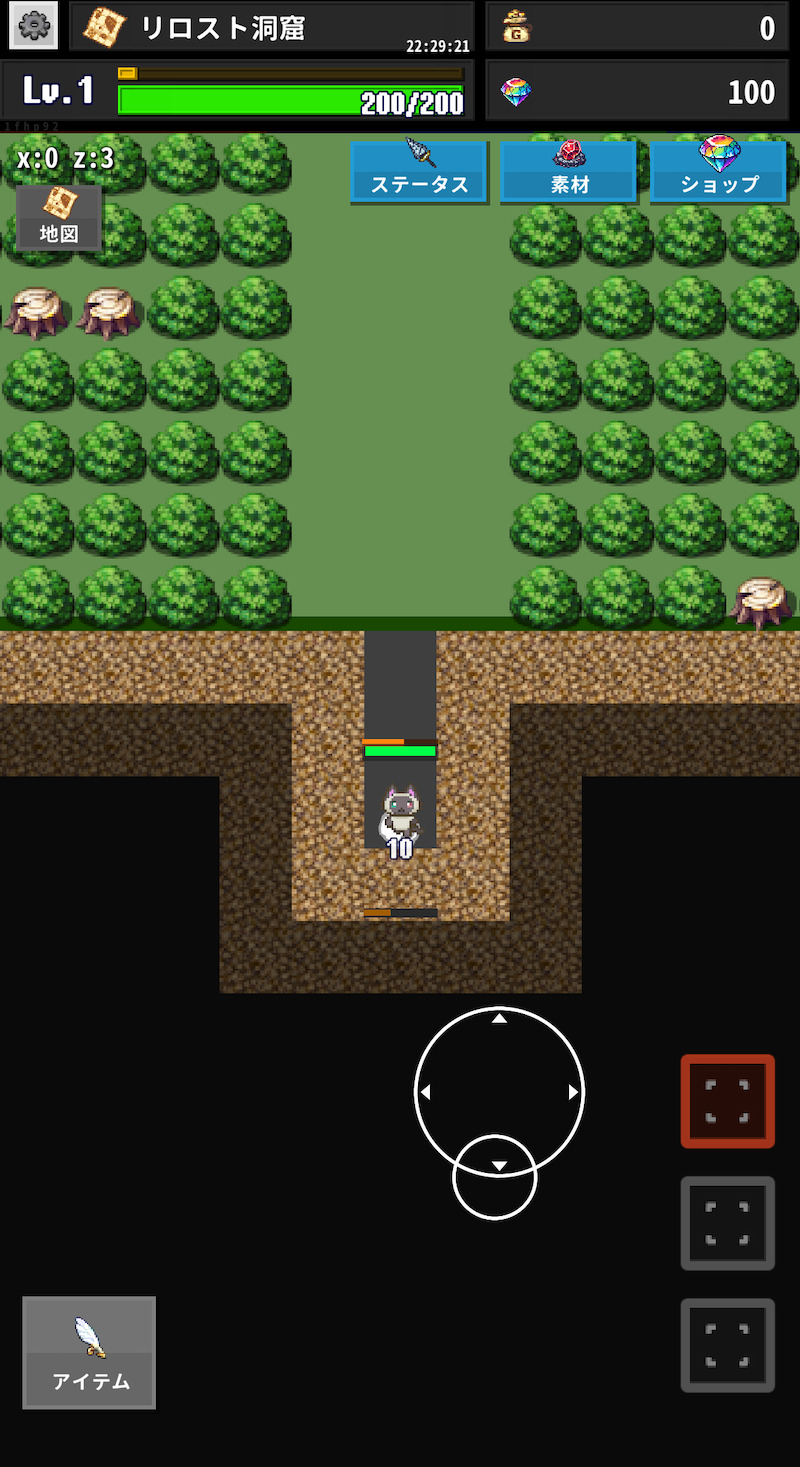Viewport: 800px width, 1467px height.
Task: Open the ステータス status menu
Action: click(x=419, y=171)
